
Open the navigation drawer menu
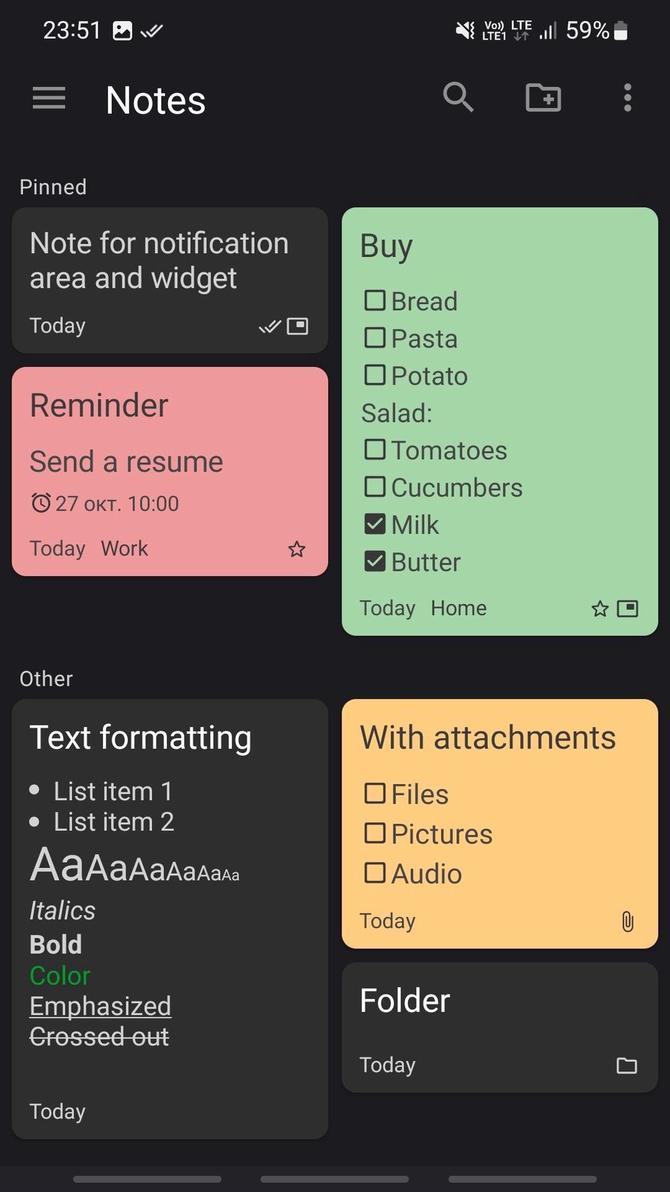(x=49, y=98)
